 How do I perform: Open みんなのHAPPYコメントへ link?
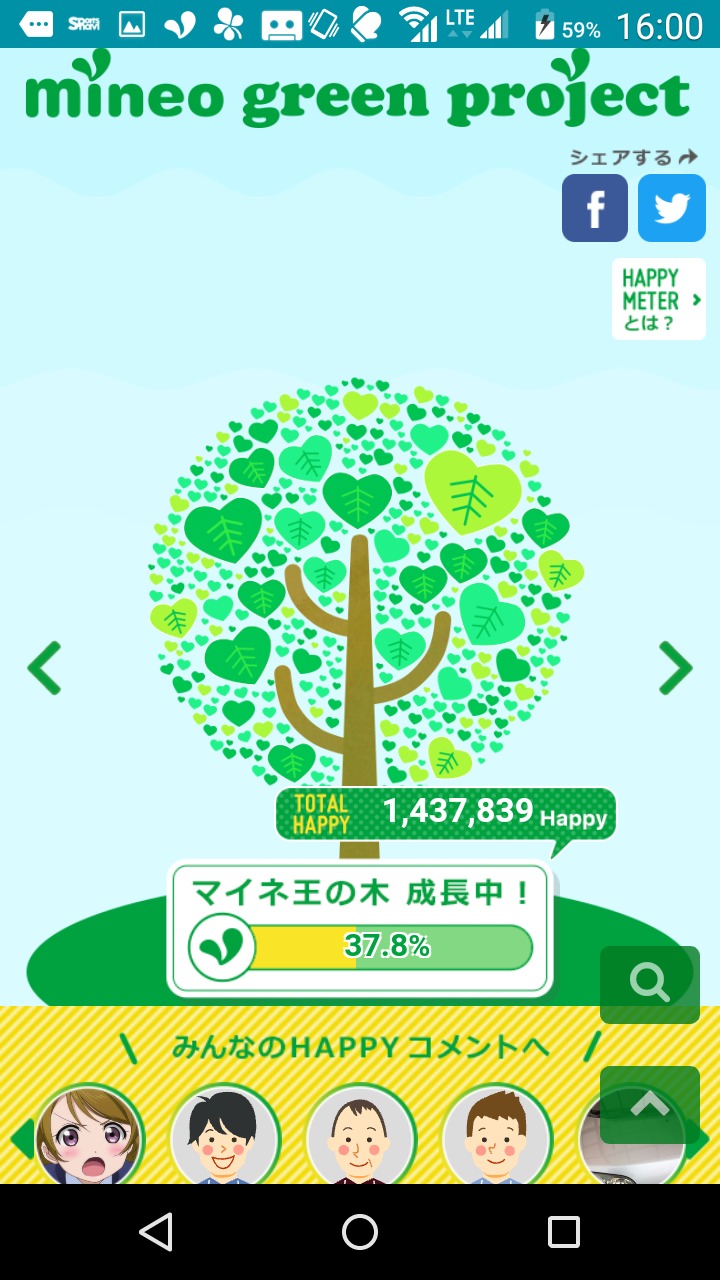pyautogui.click(x=360, y=1047)
